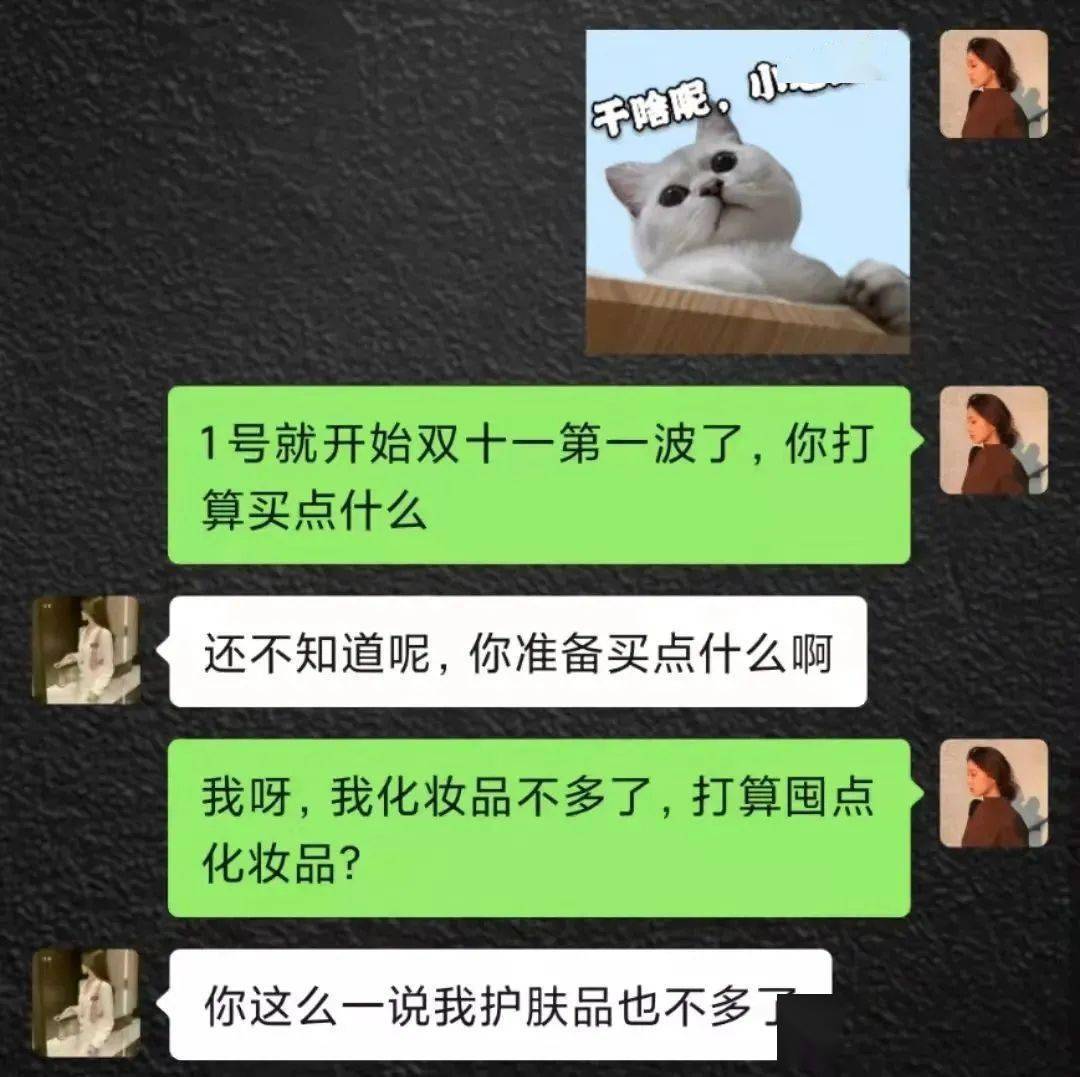Tap the sender's avatar beside the cat sticker
Viewport: 1080px width, 1077px height.
[x=993, y=84]
